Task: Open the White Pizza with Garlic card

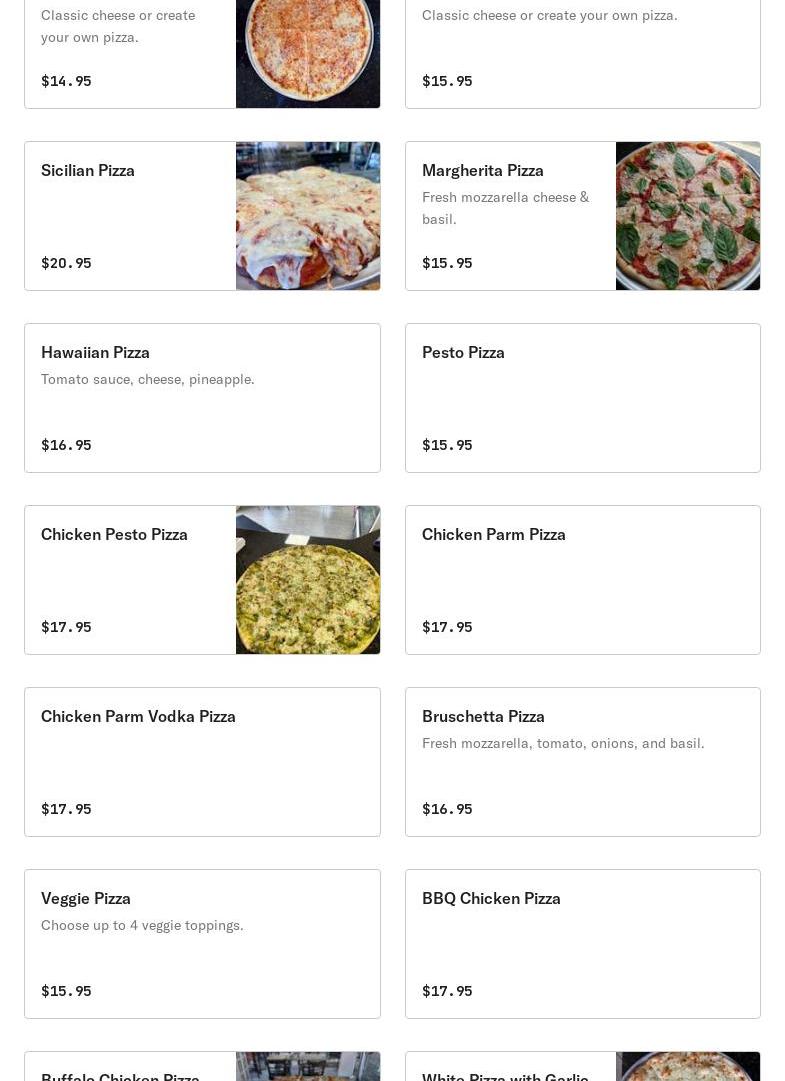Action: click(510, 1070)
